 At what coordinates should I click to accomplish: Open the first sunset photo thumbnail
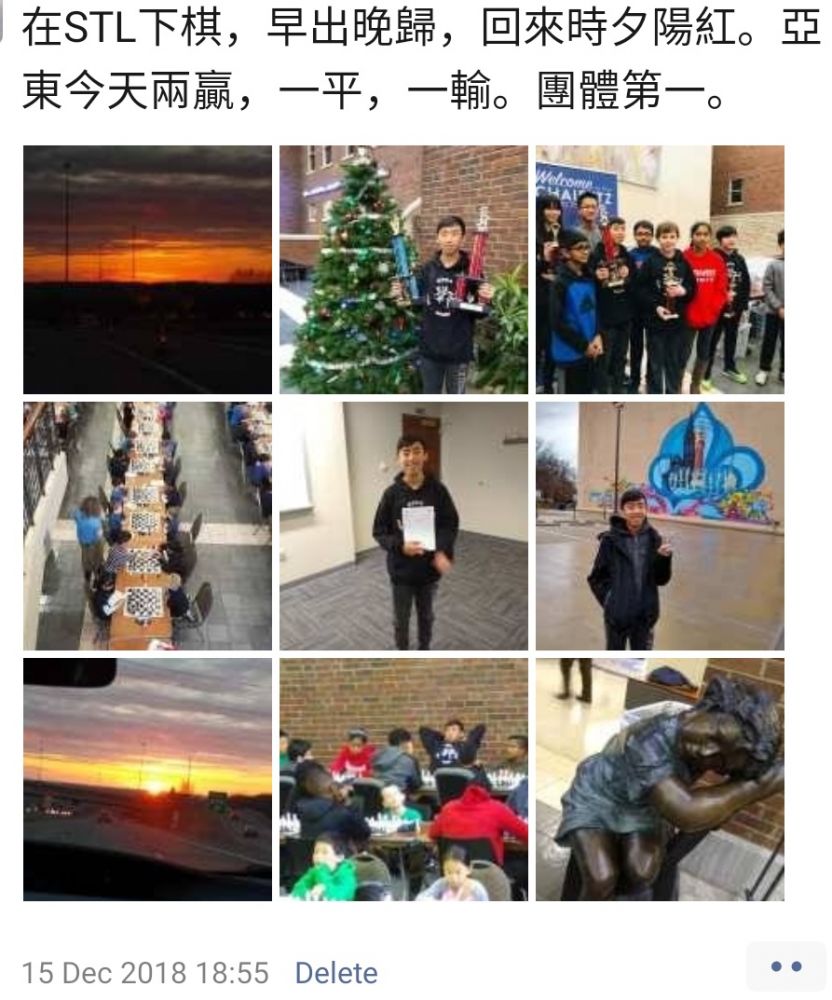click(147, 269)
